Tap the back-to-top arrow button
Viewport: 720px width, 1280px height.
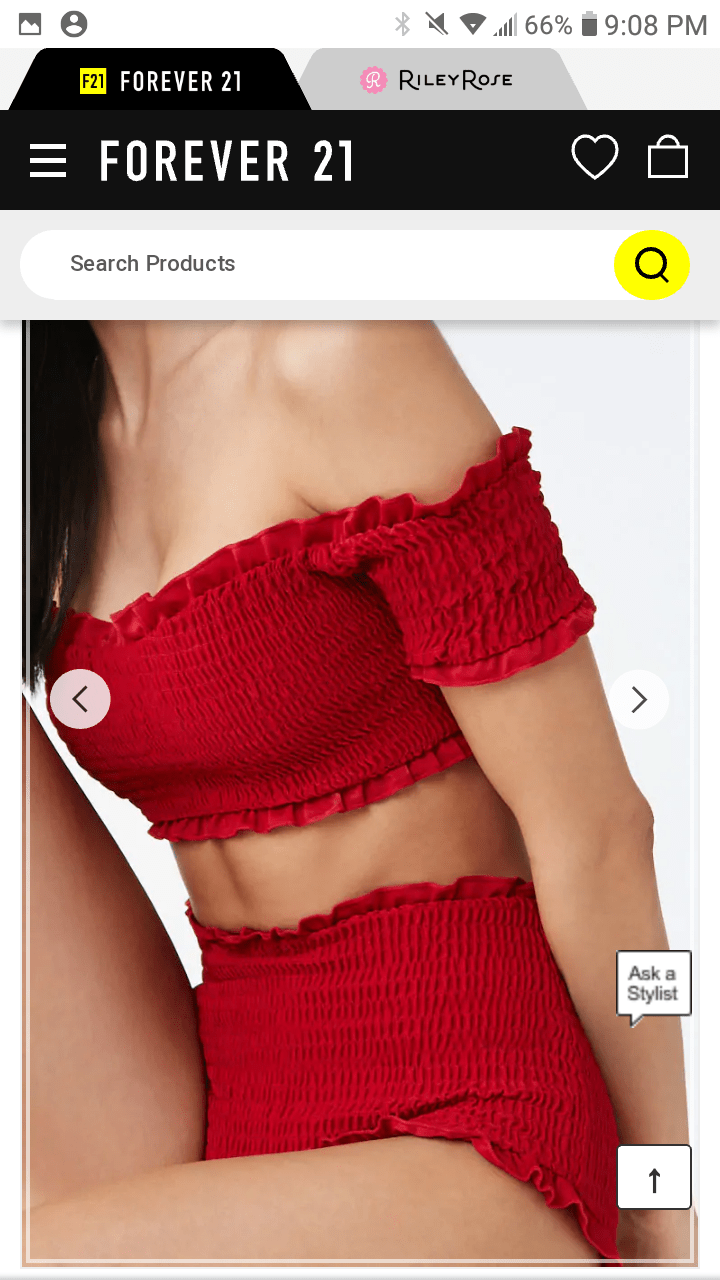(x=654, y=1177)
